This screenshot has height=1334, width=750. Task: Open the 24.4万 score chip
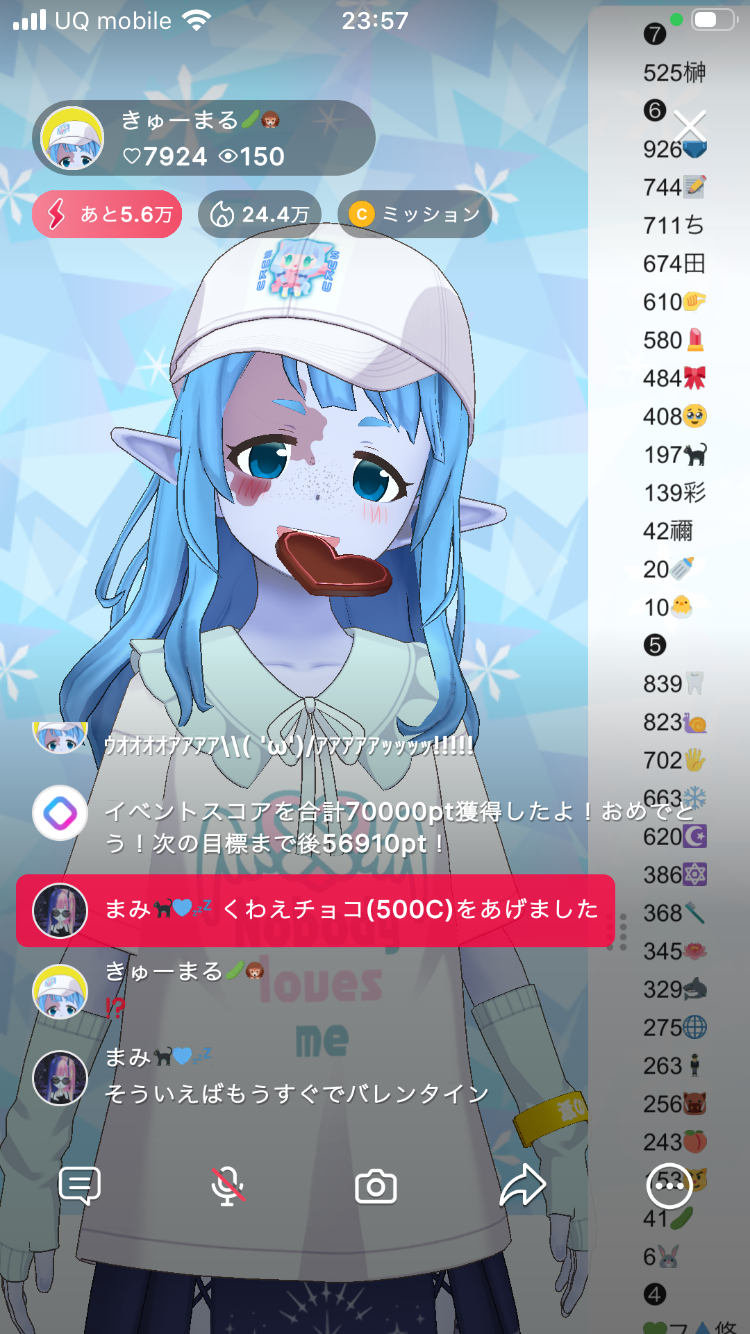click(x=260, y=214)
